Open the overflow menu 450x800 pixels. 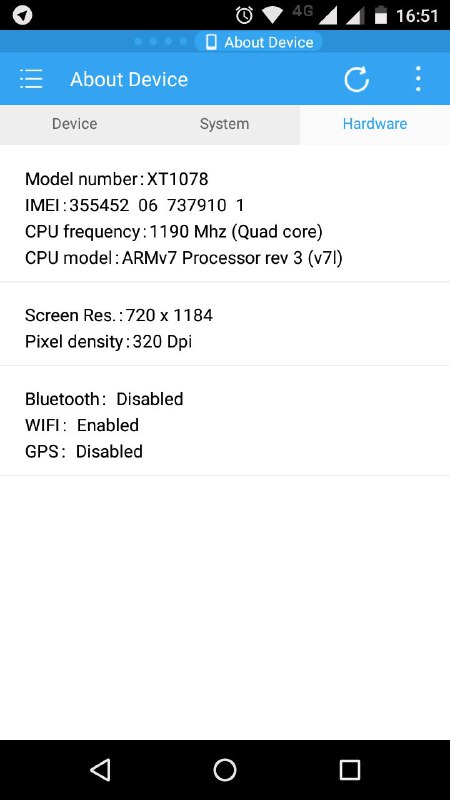(x=418, y=79)
